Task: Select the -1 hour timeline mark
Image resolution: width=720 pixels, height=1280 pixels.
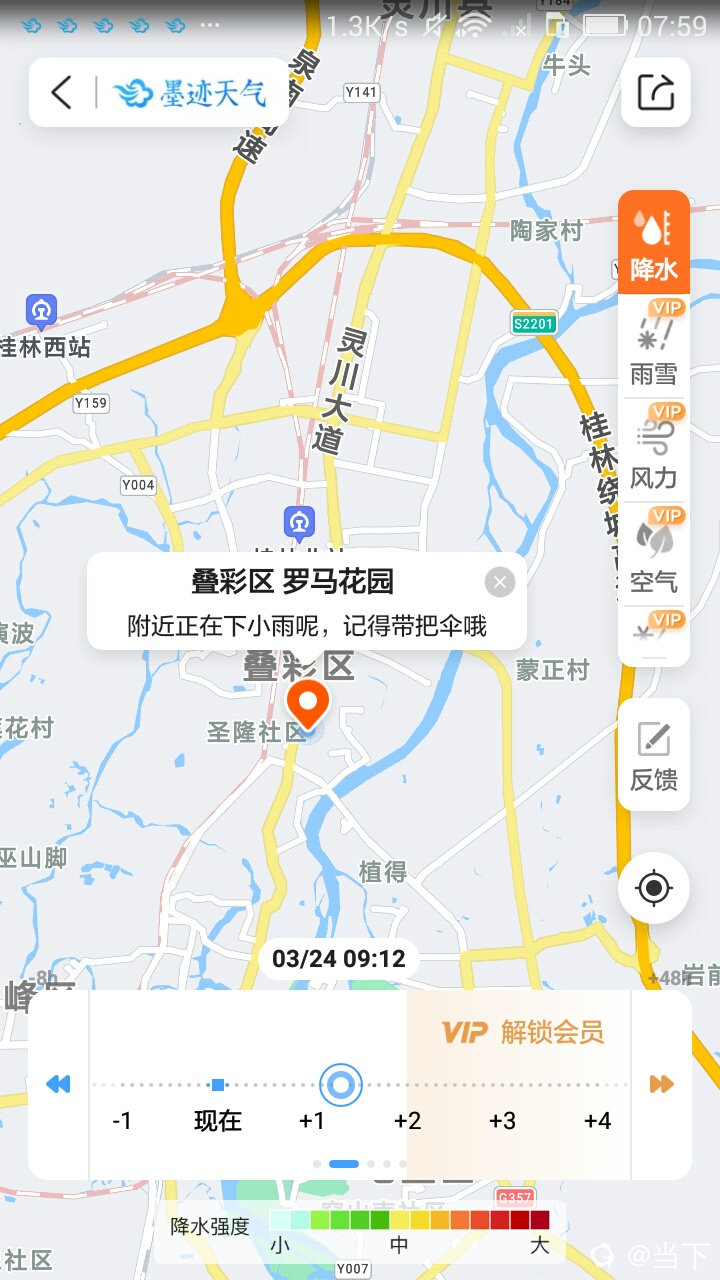Action: 122,1120
